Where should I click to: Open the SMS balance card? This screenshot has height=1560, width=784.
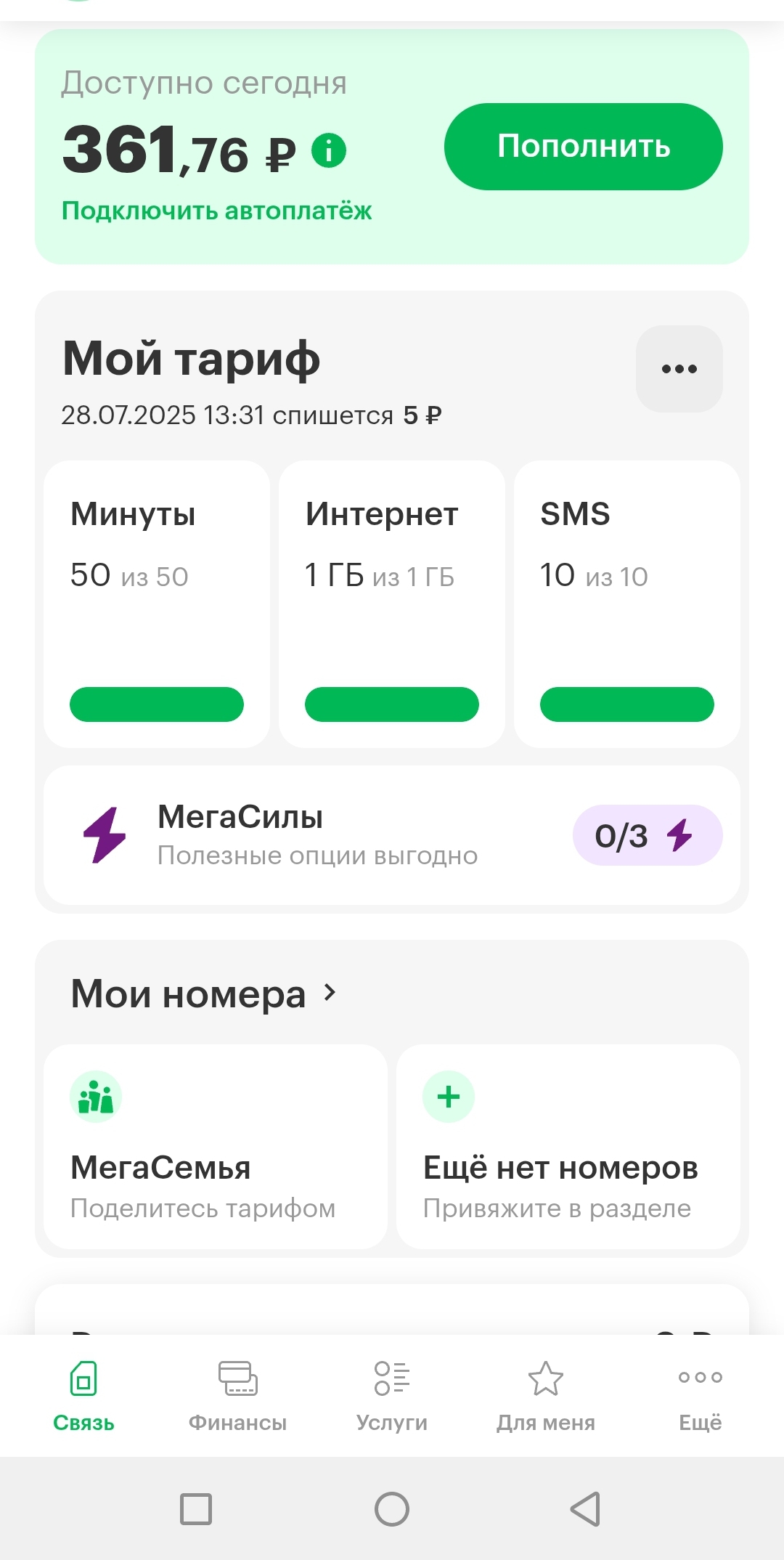pyautogui.click(x=627, y=604)
